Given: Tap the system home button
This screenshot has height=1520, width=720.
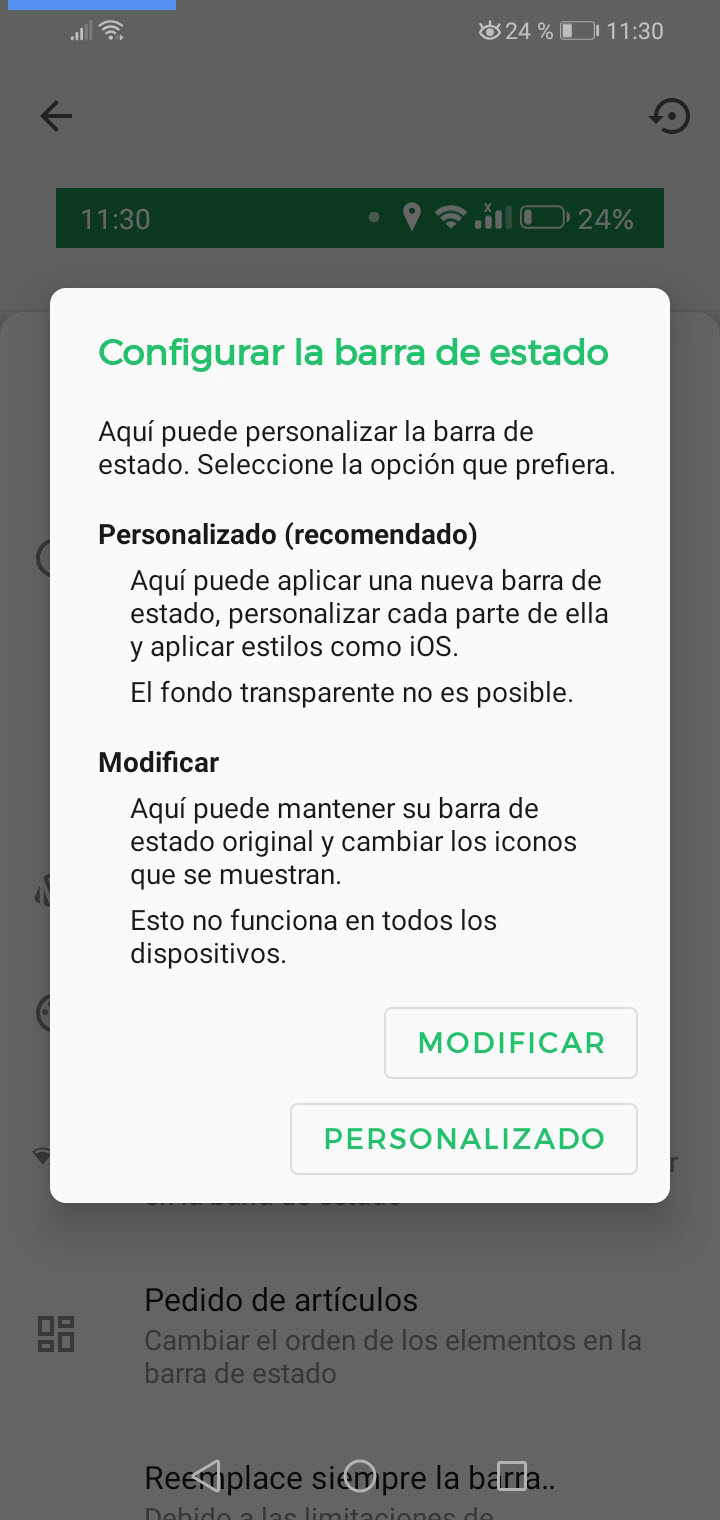Looking at the screenshot, I should pyautogui.click(x=360, y=1474).
